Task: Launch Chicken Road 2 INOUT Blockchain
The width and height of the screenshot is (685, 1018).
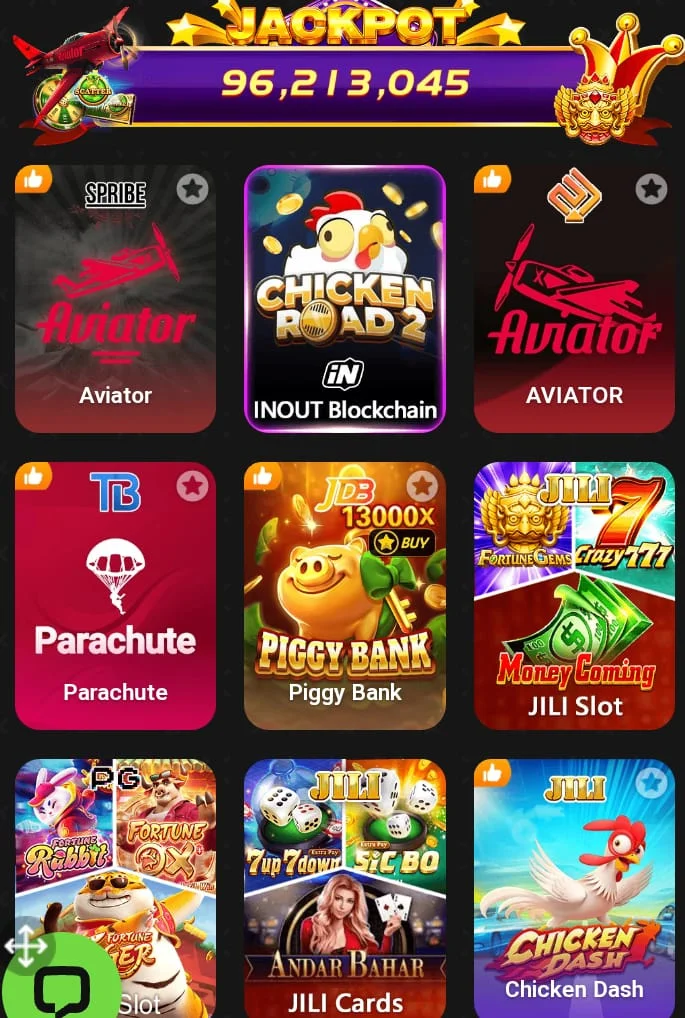Action: coord(345,300)
